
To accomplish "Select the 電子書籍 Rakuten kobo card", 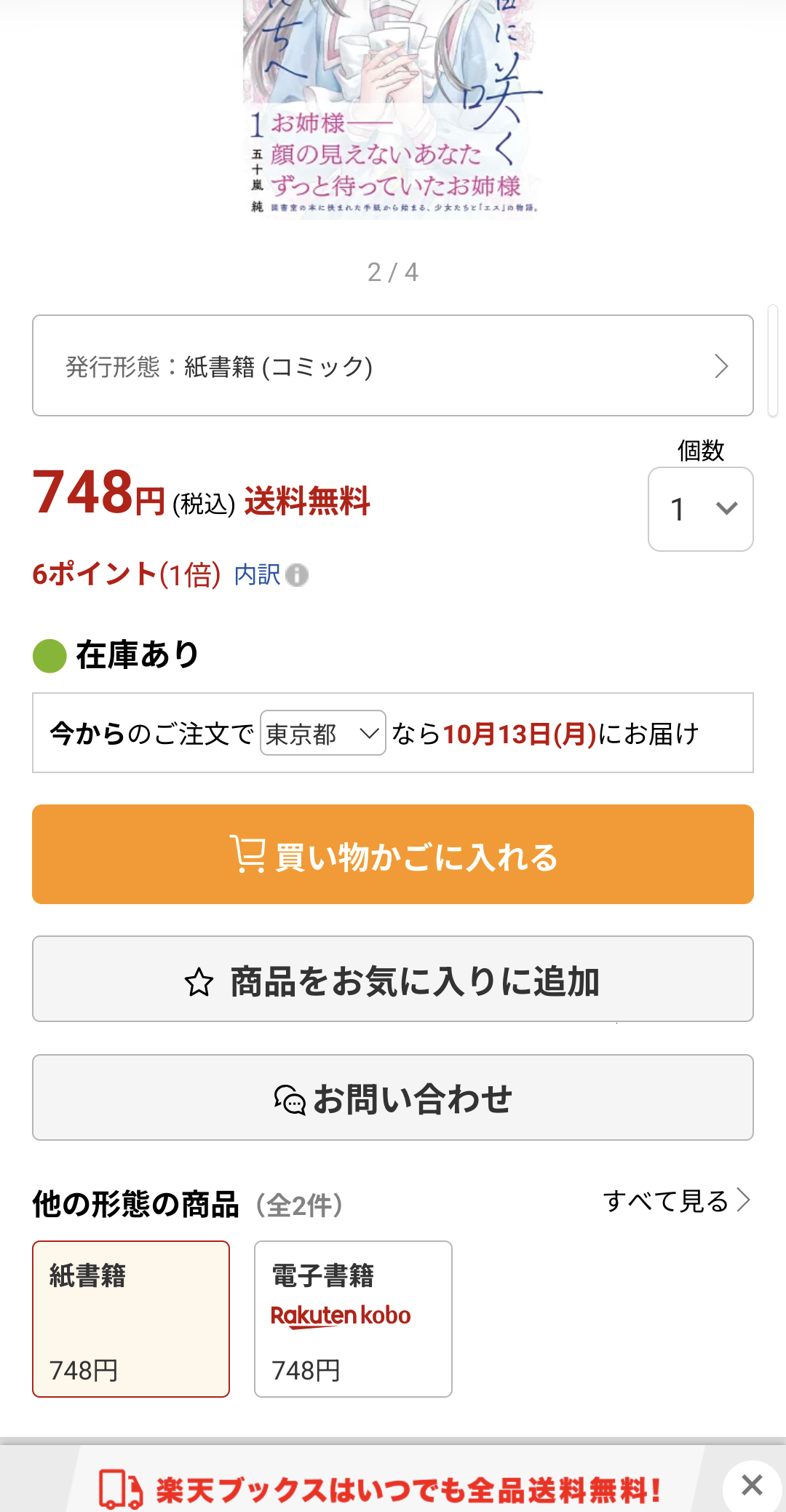I will coord(353,1319).
